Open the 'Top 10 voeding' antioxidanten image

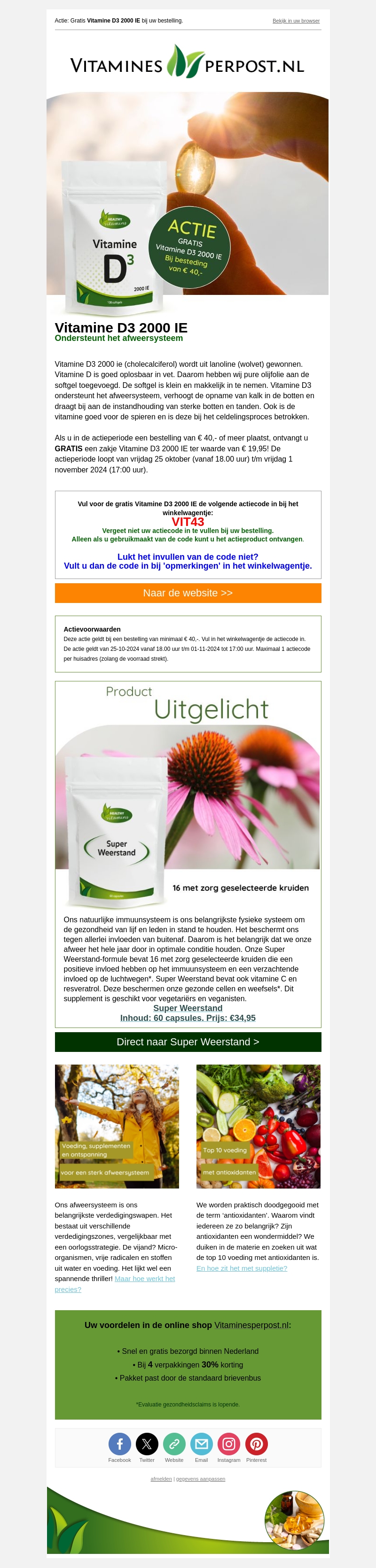[x=258, y=1126]
